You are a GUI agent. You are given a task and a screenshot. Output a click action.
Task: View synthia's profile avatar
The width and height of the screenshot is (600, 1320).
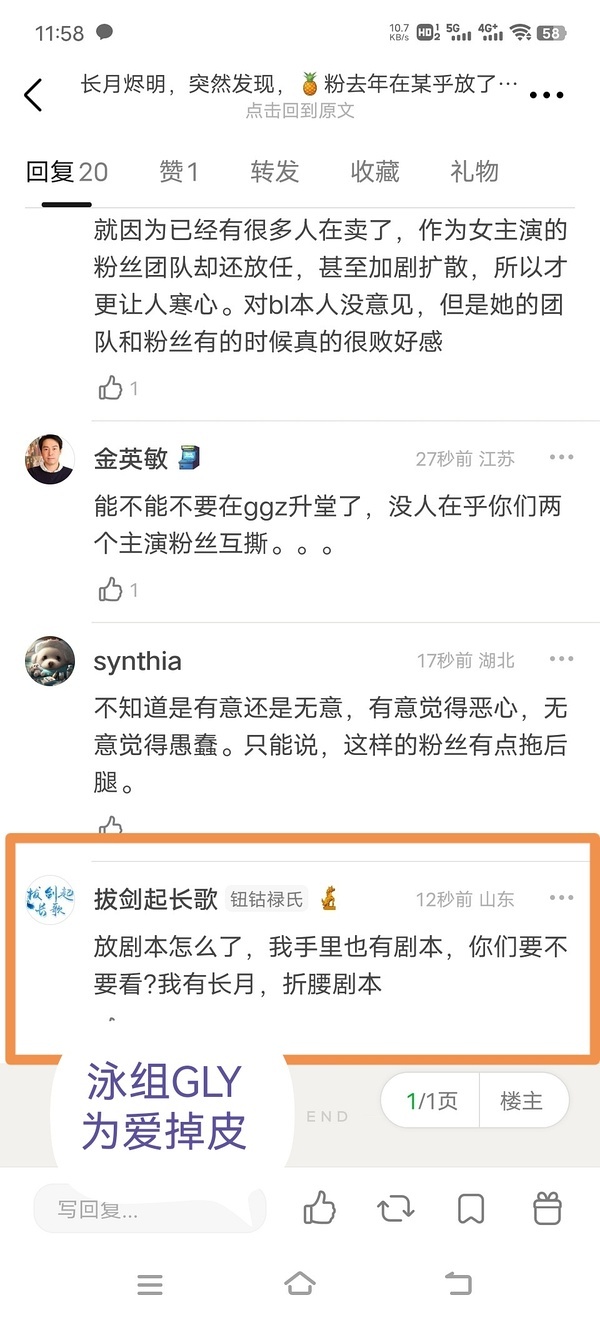click(49, 661)
